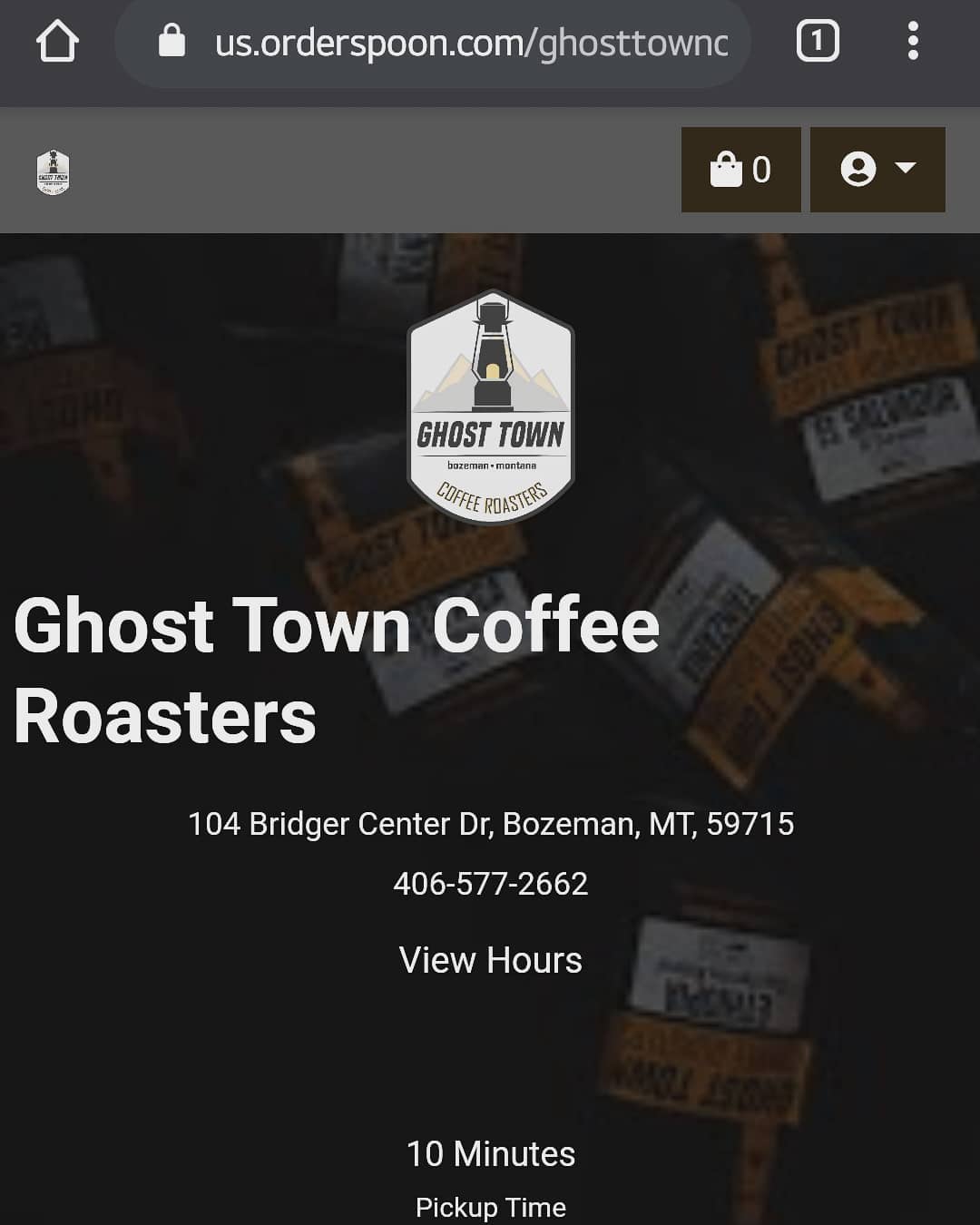Image resolution: width=980 pixels, height=1225 pixels.
Task: Open the View Hours link
Action: click(490, 960)
